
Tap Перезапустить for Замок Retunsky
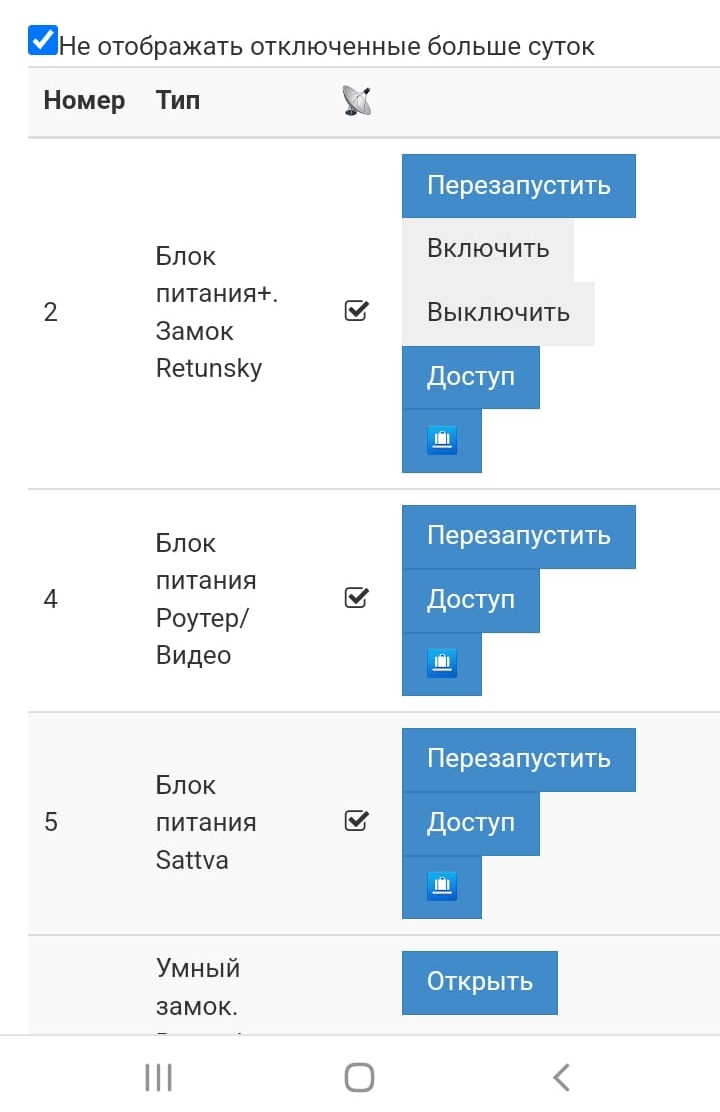click(x=518, y=186)
